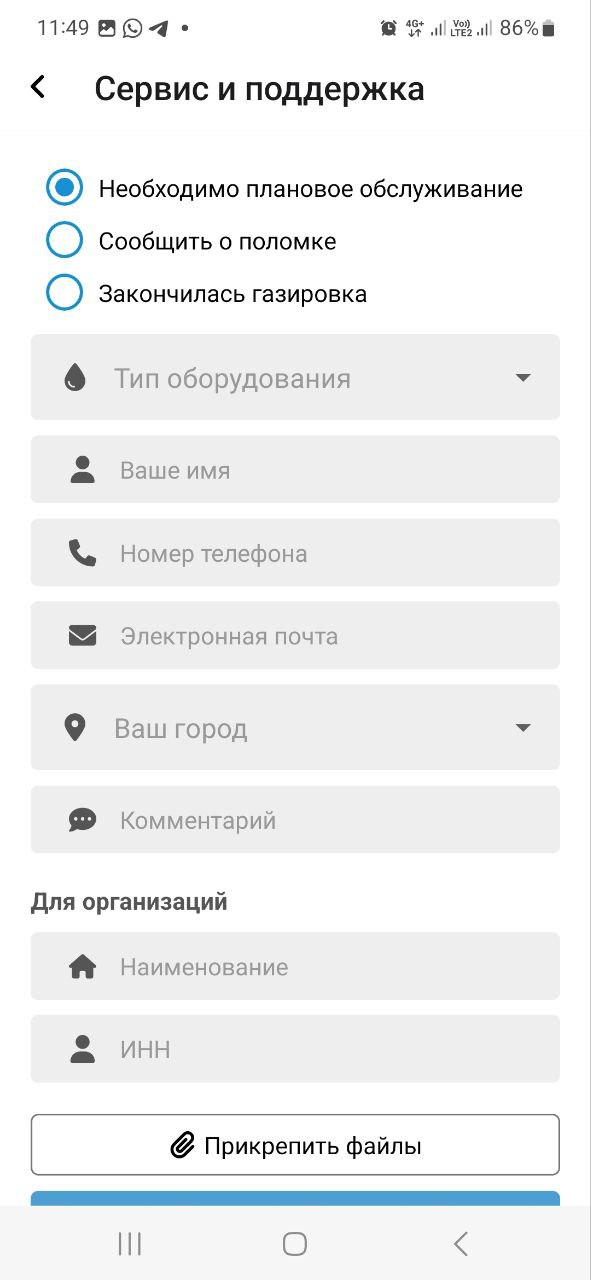Screen dimensions: 591x1280
Task: Go back using the top-left arrow
Action: [38, 88]
